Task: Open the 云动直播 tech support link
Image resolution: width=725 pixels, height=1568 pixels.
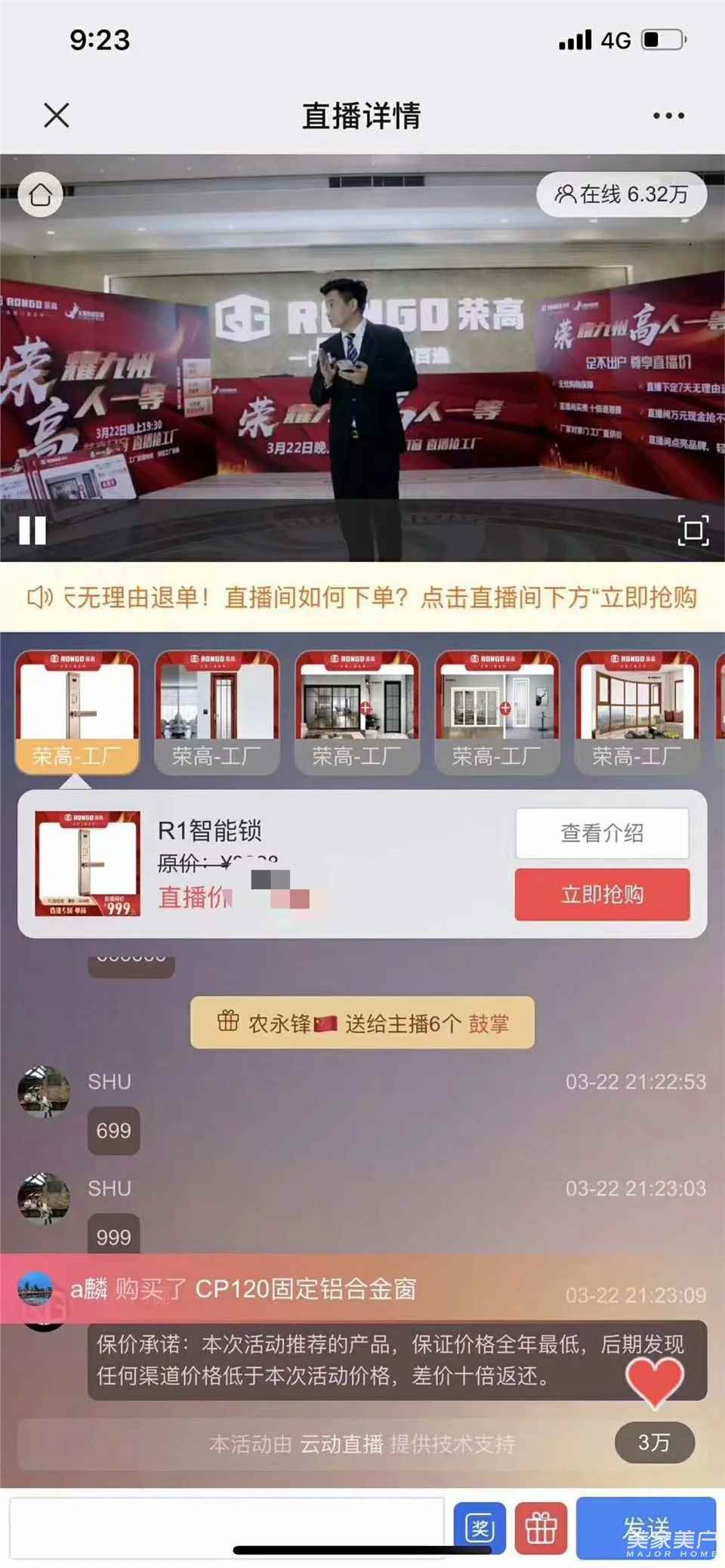Action: pyautogui.click(x=341, y=1444)
